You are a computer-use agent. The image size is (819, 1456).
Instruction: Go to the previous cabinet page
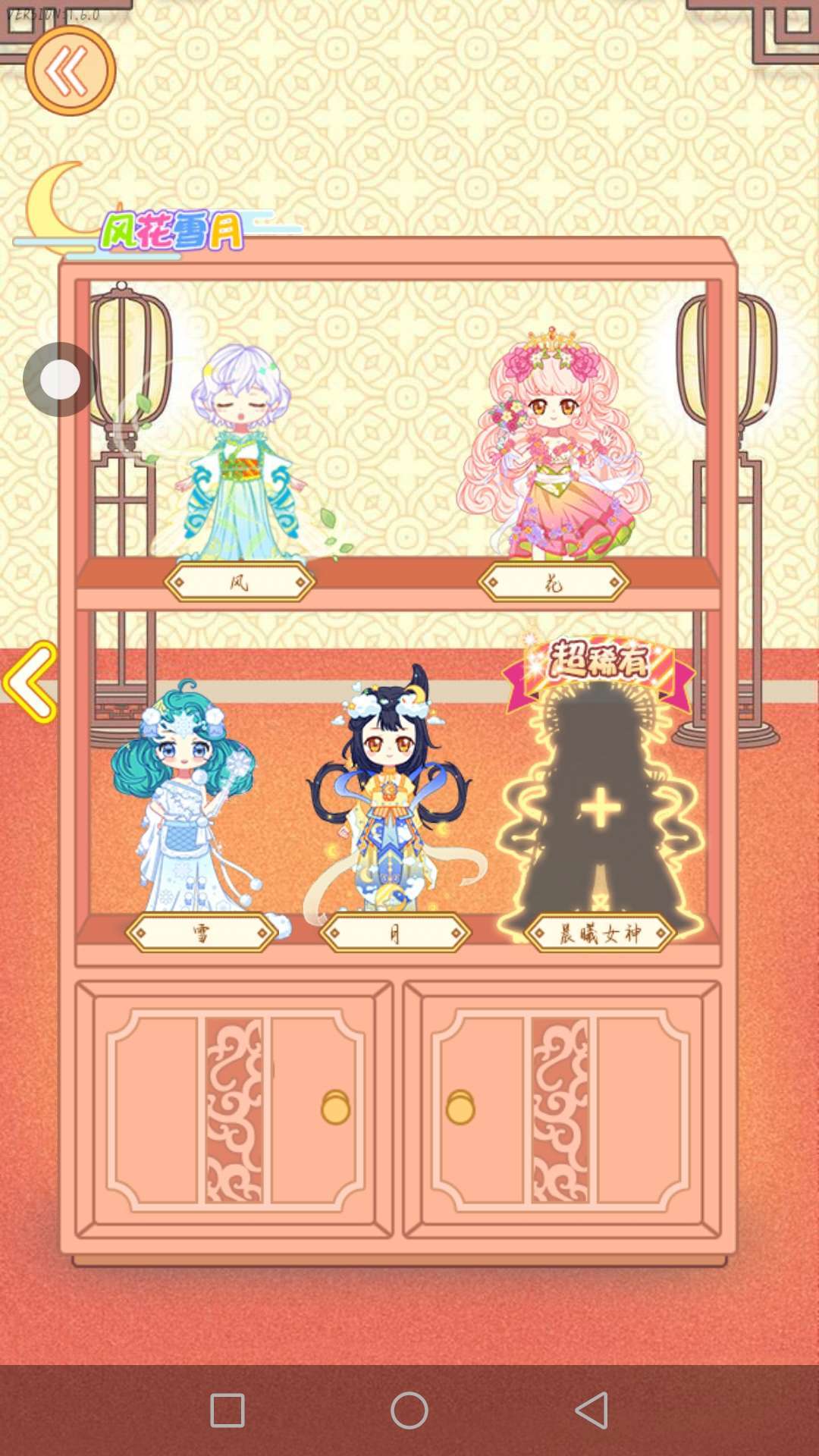point(32,682)
